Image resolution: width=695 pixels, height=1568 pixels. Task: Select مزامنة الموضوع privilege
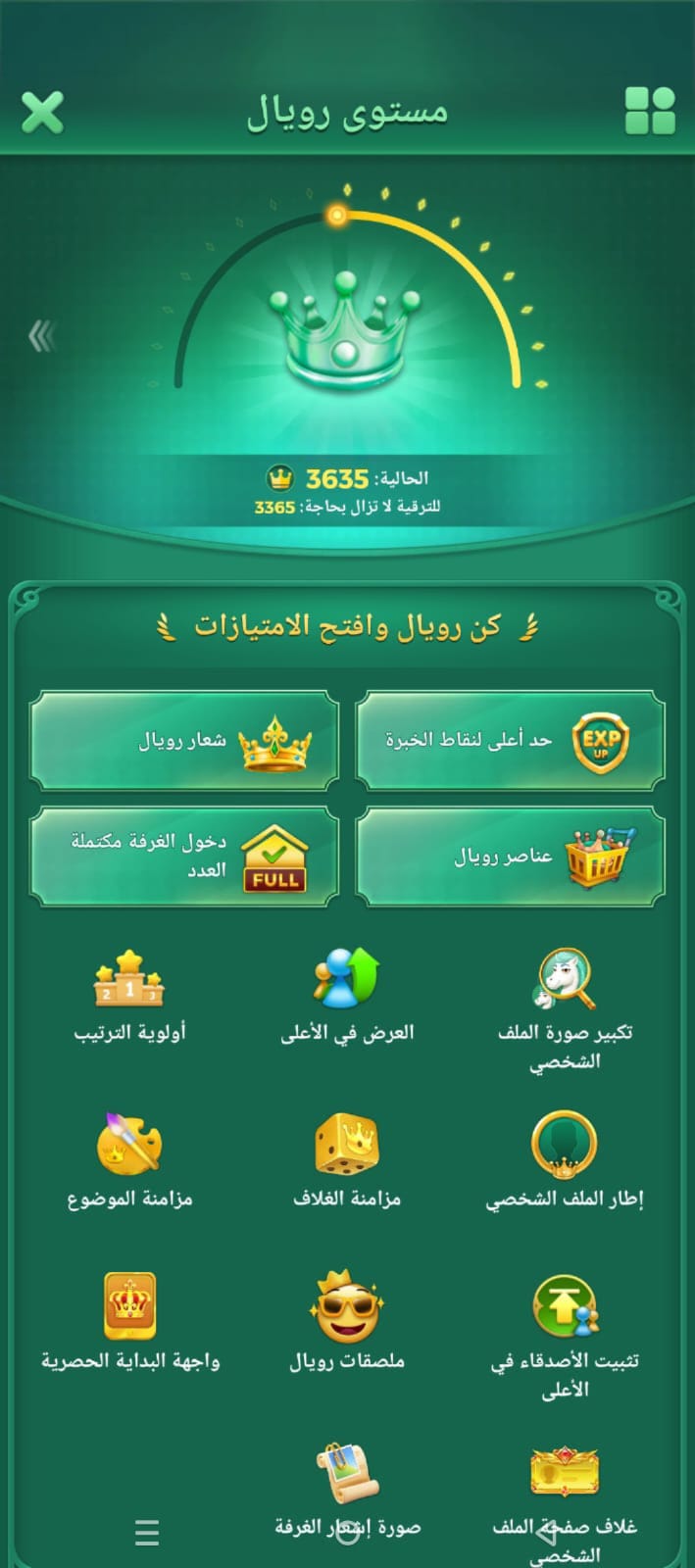click(x=129, y=1161)
